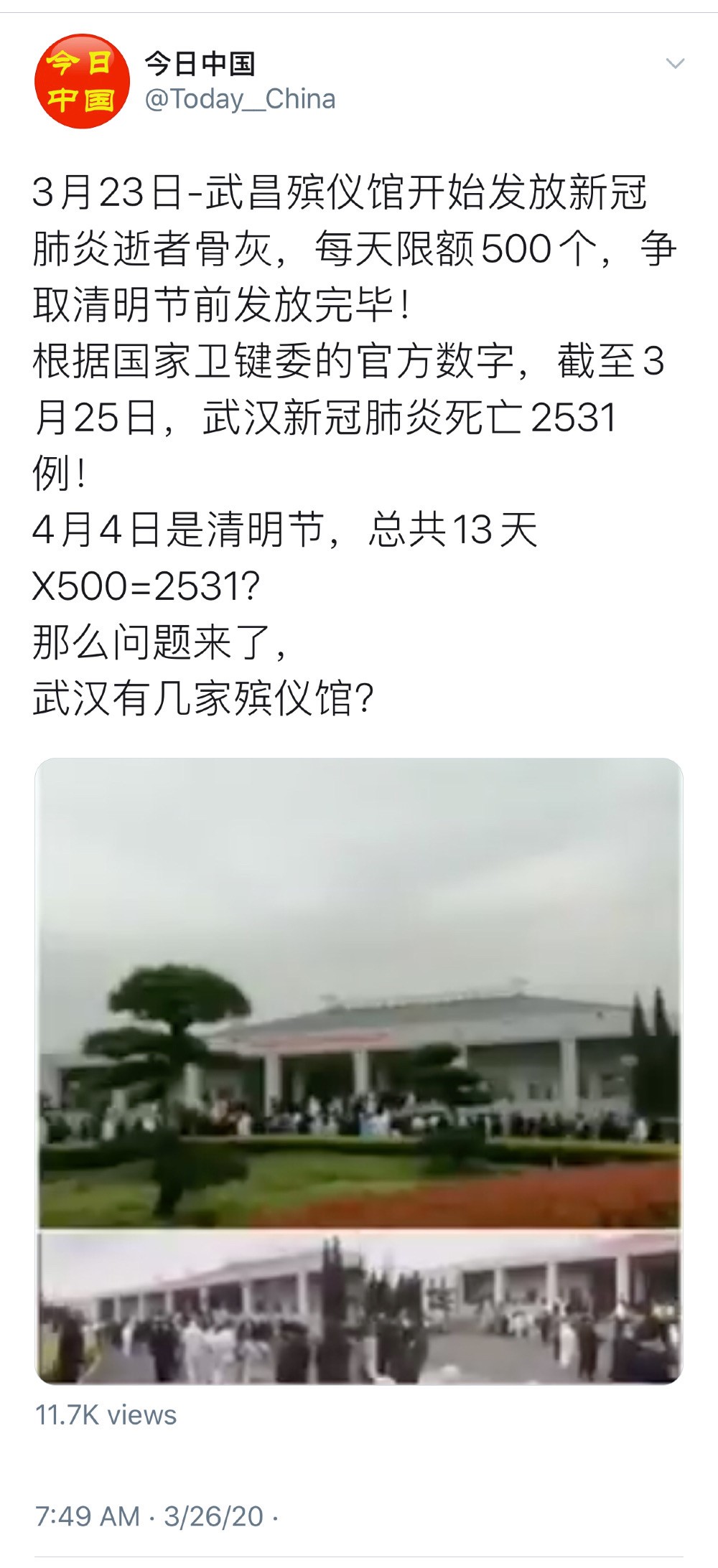
Task: Play the funeral home video
Action: 359,1071
